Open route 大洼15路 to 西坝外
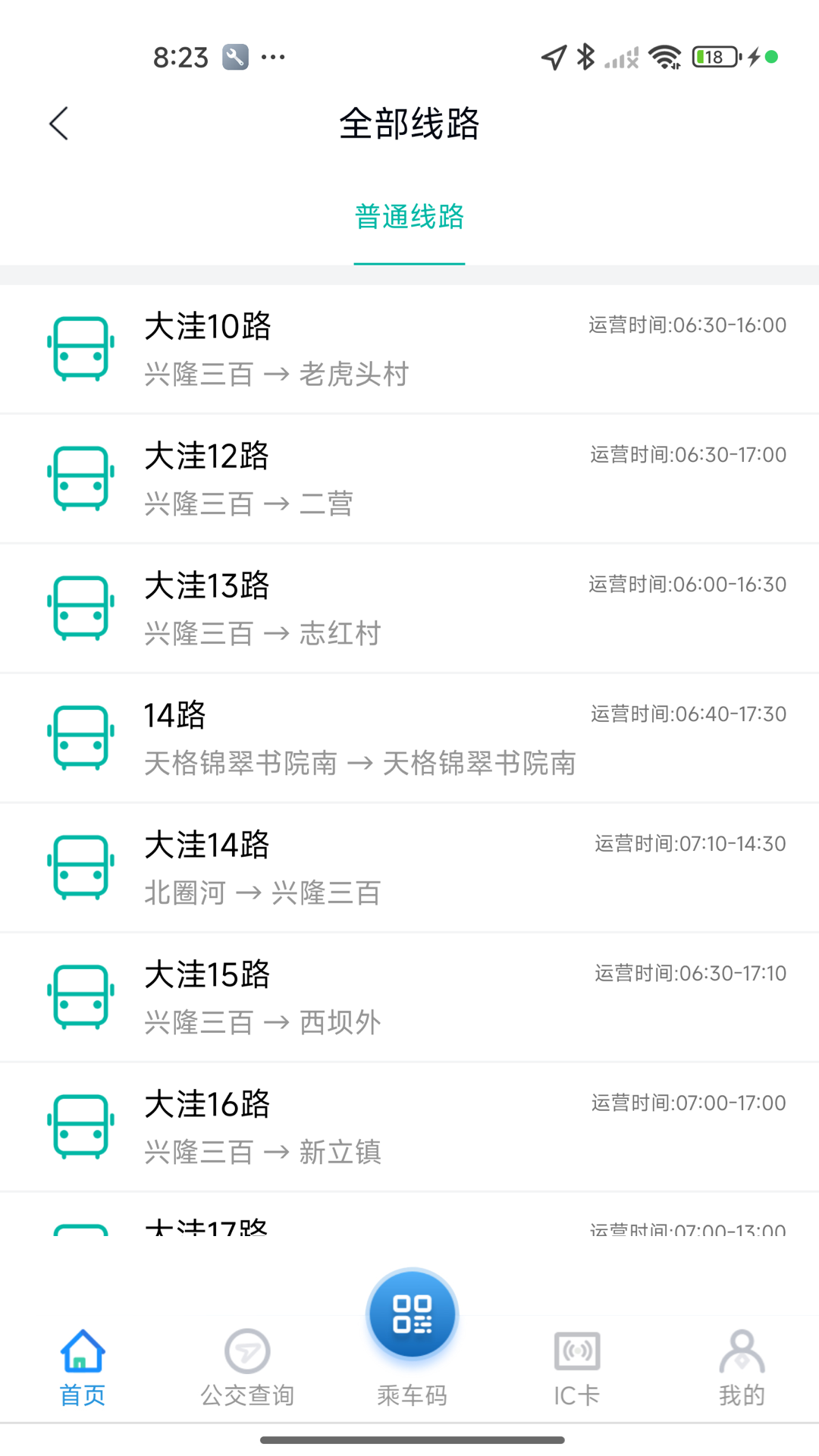This screenshot has height=1456, width=819. pos(409,998)
